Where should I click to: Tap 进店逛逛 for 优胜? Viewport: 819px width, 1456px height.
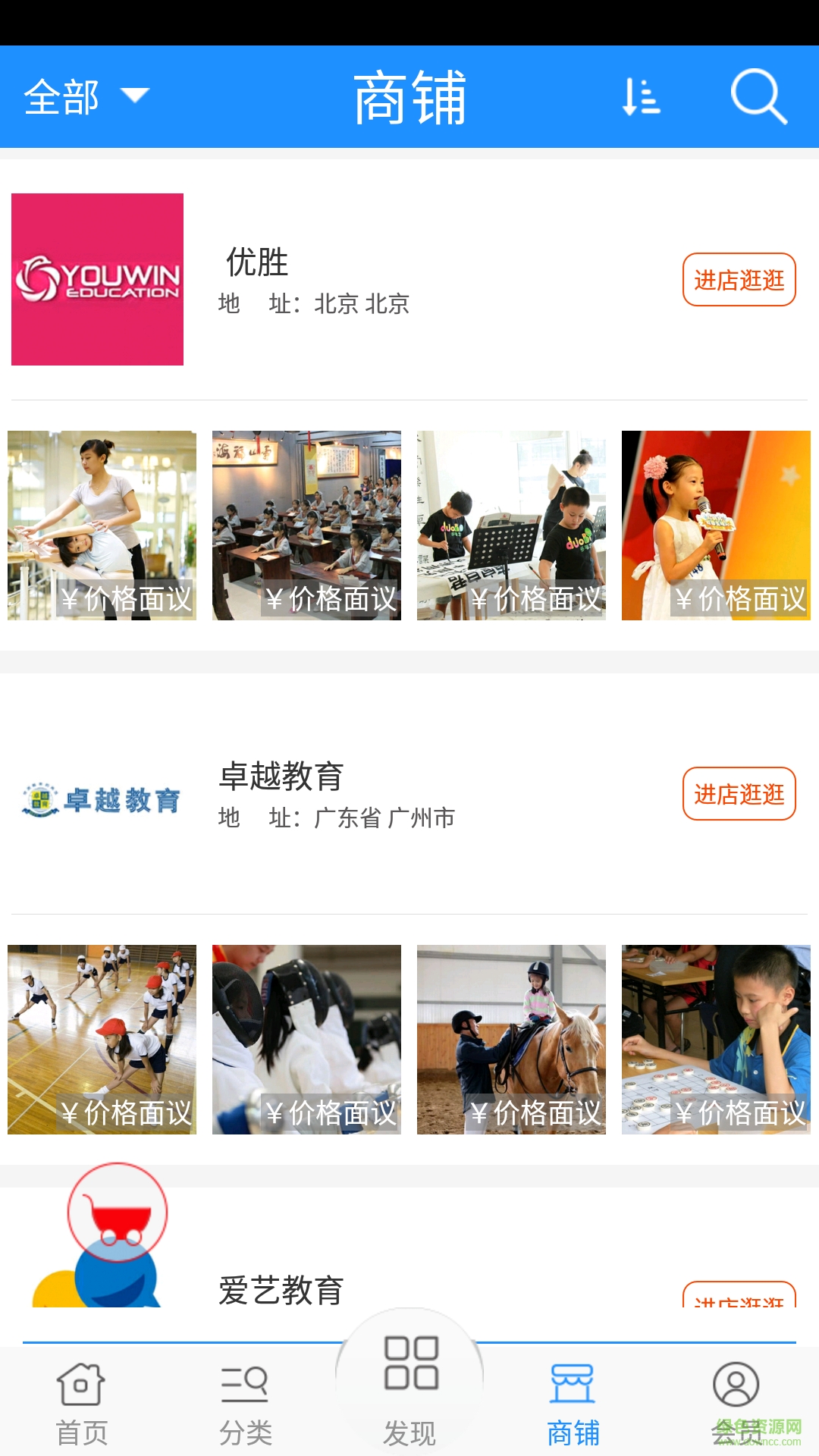coord(739,280)
